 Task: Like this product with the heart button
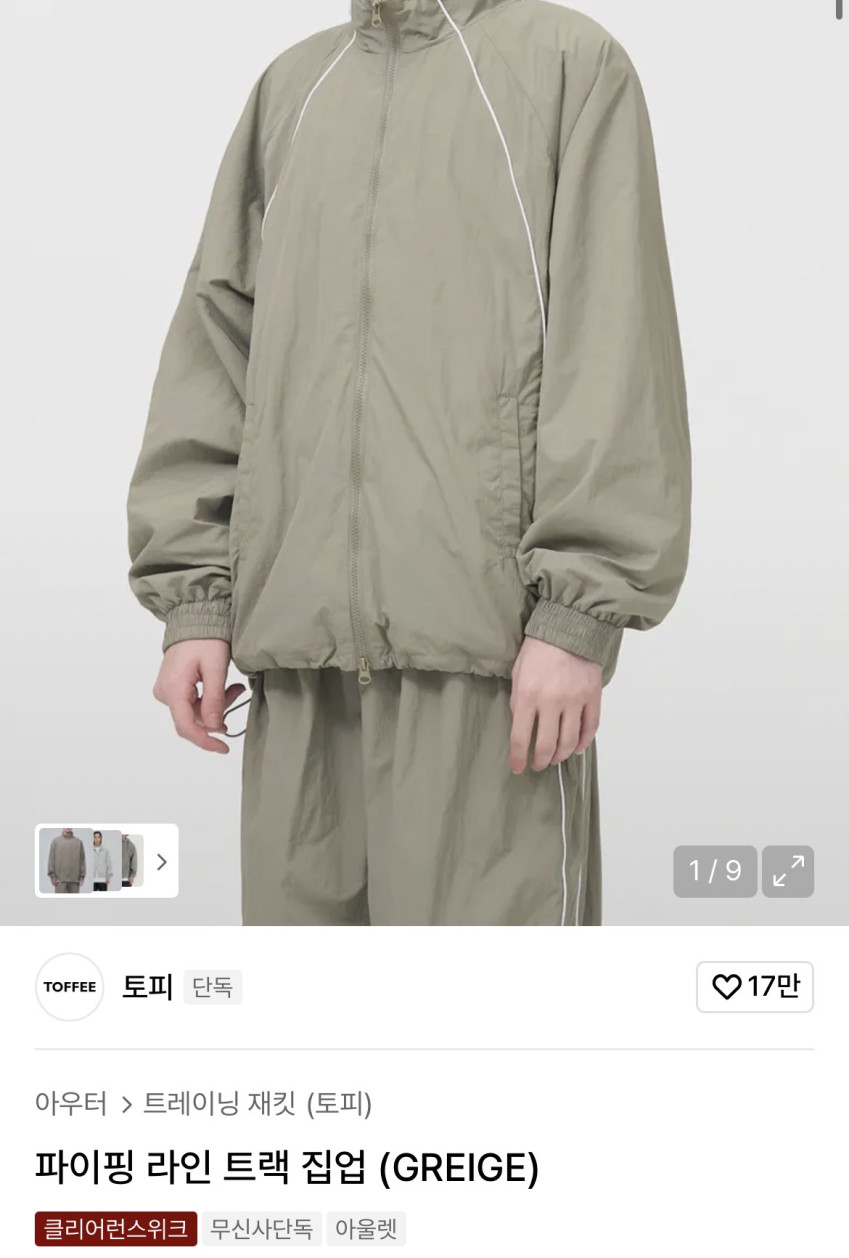[755, 987]
